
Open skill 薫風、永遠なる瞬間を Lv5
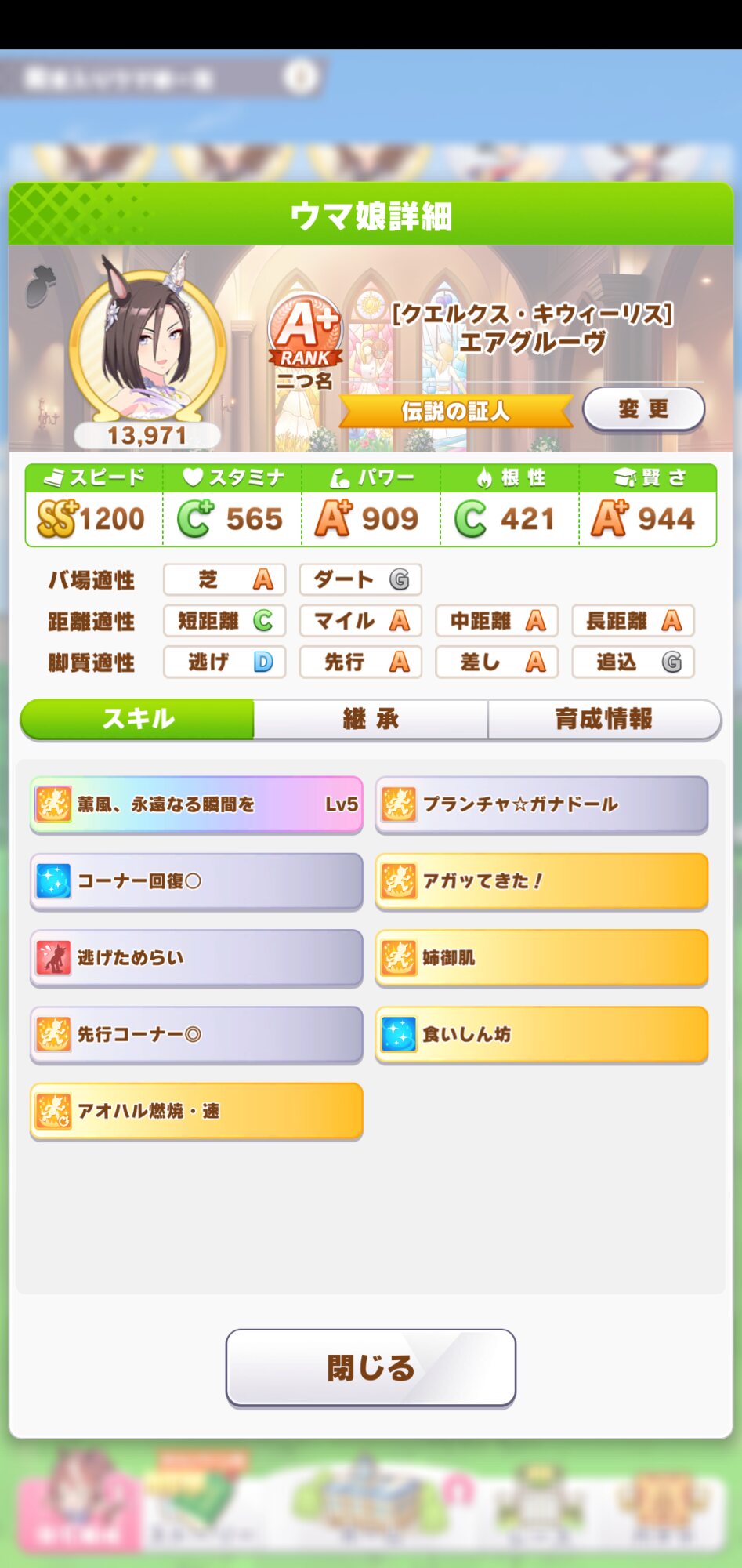tap(197, 804)
